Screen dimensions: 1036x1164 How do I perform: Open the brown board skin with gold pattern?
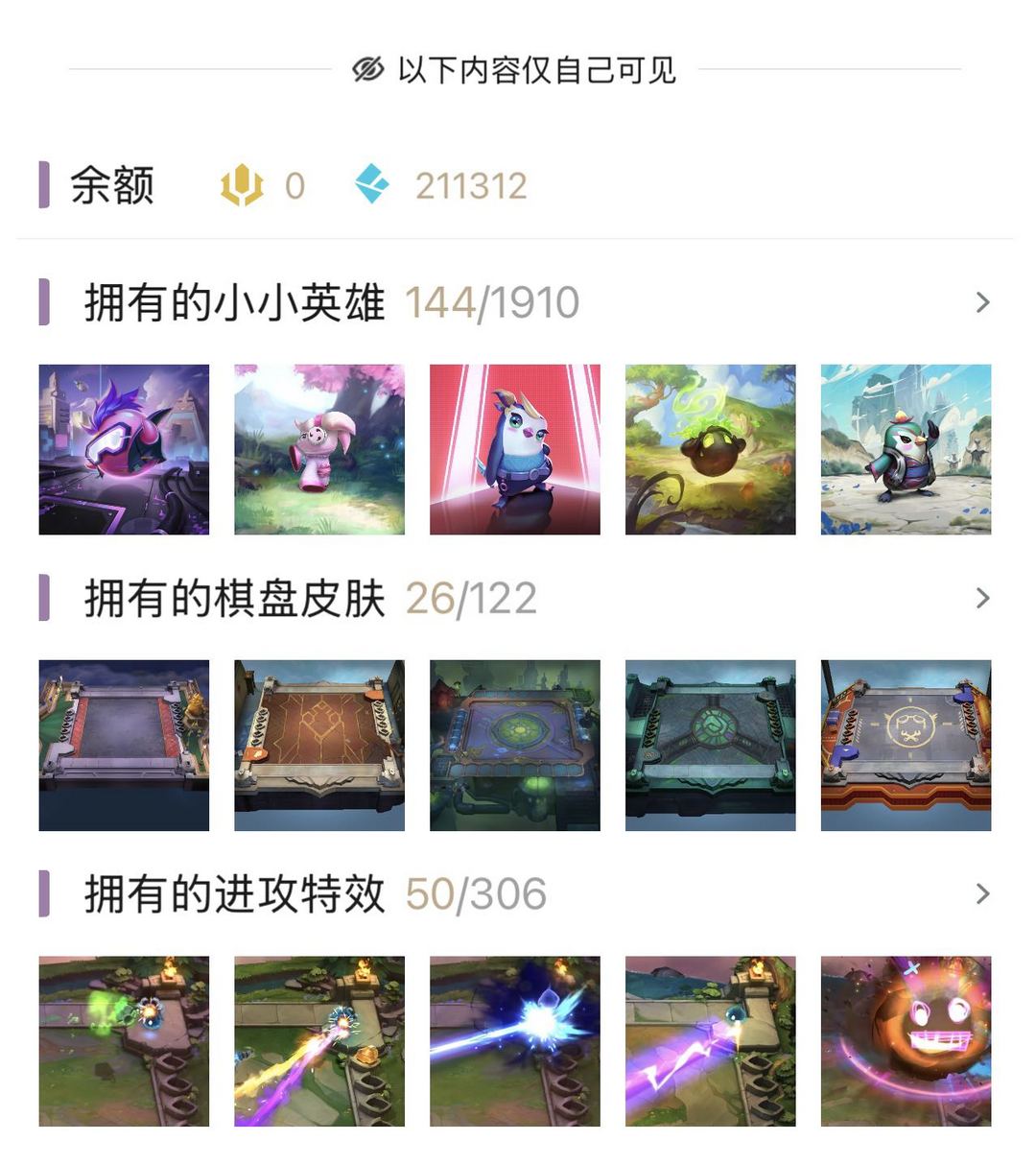click(319, 745)
